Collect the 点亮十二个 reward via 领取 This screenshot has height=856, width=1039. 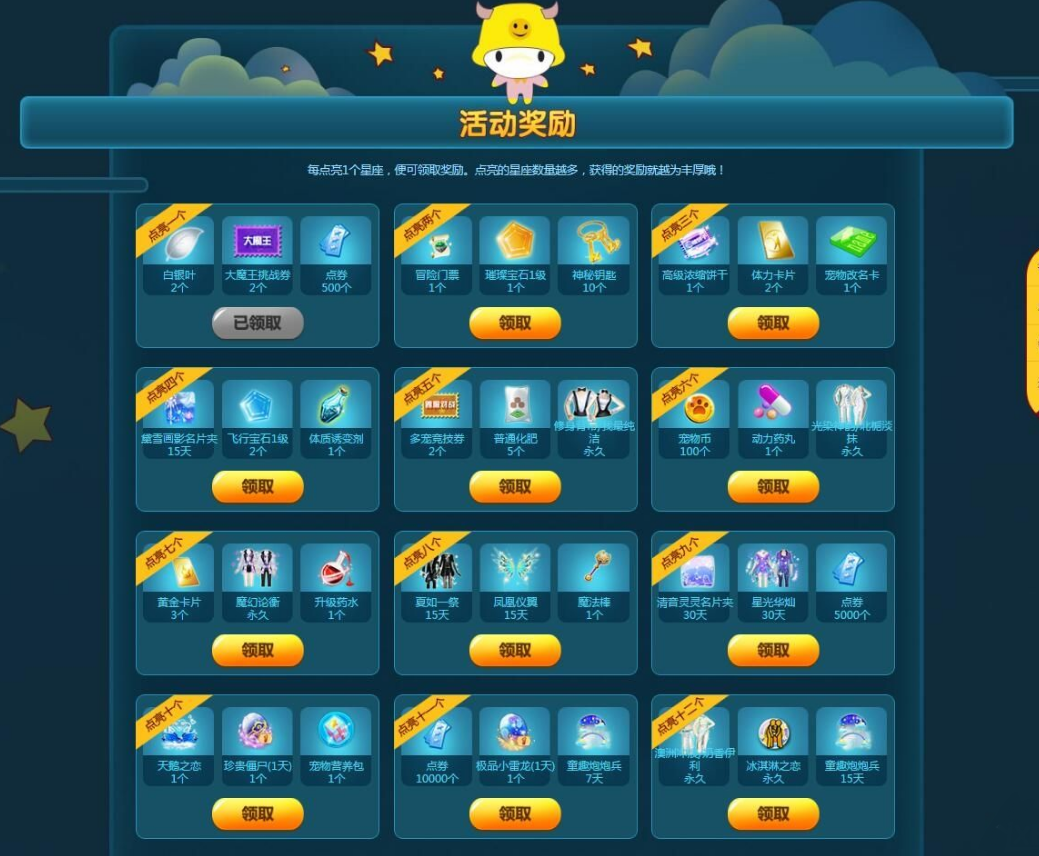pyautogui.click(x=773, y=814)
